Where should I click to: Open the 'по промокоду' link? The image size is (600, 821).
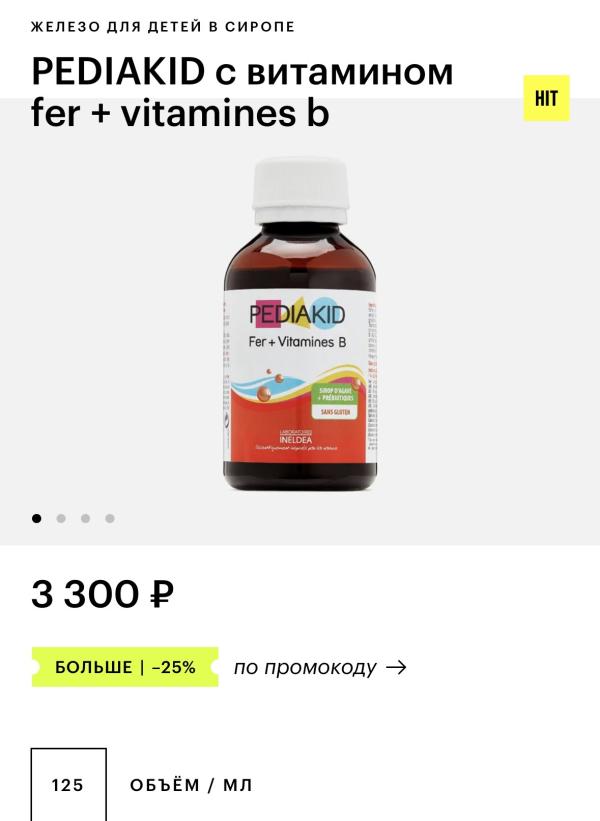click(320, 668)
